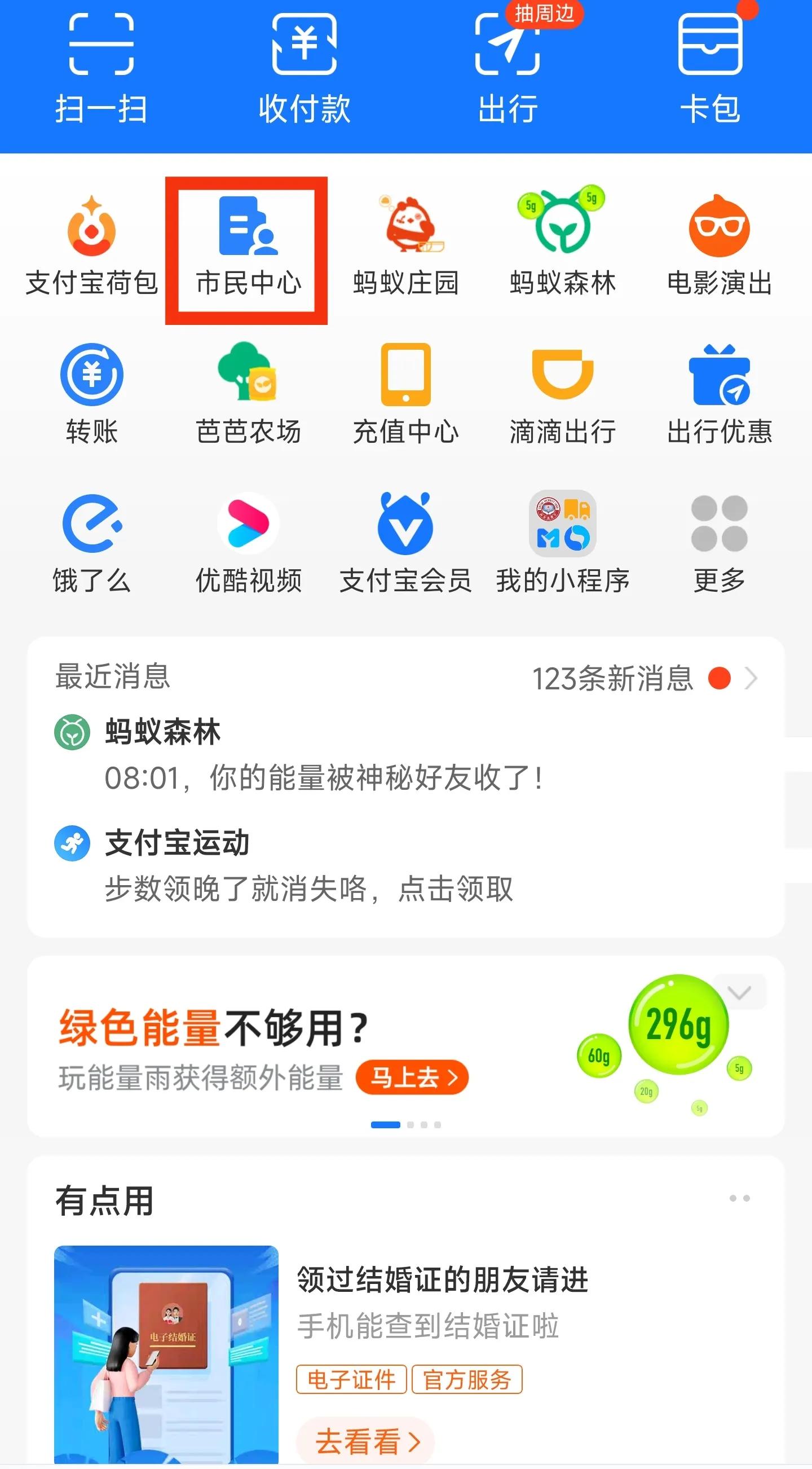Open 123条新消息 message list
Screen dimensions: 812x1469
pyautogui.click(x=612, y=679)
